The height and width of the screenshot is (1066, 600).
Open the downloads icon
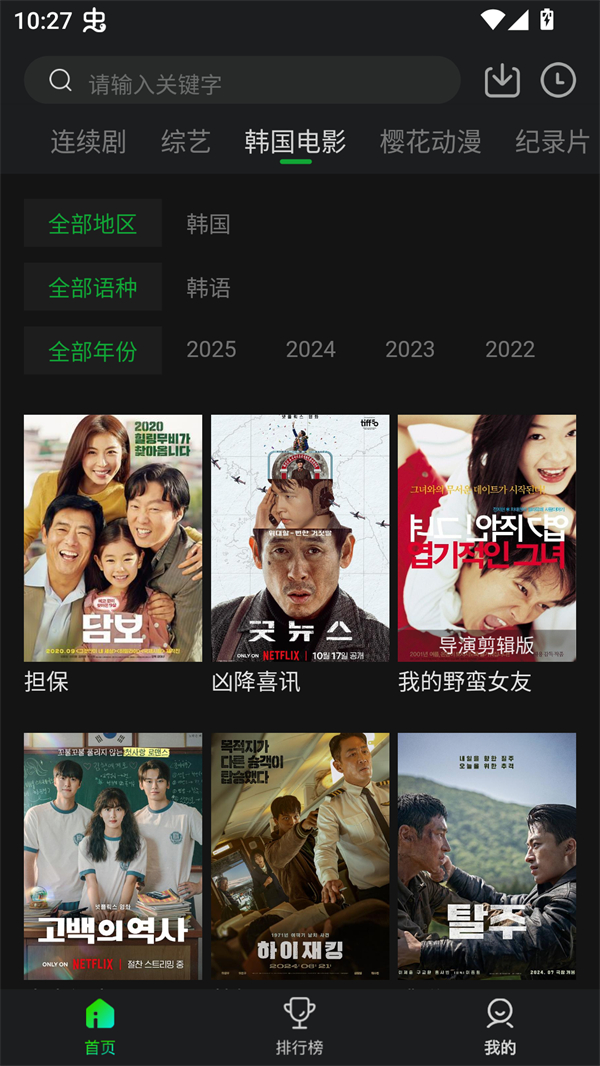[502, 81]
